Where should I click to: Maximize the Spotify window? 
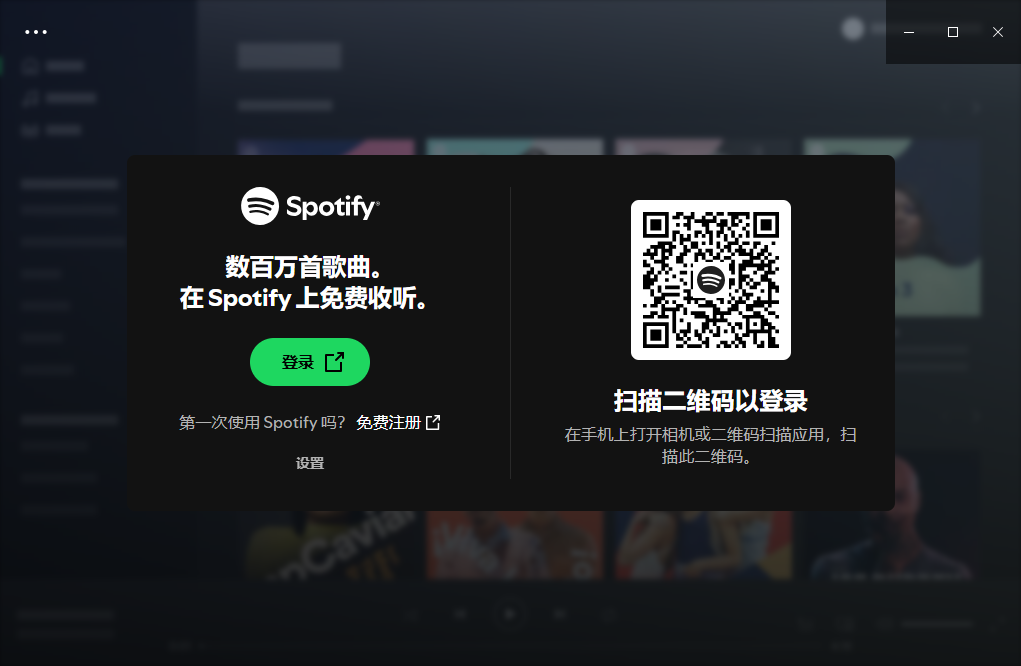(953, 32)
